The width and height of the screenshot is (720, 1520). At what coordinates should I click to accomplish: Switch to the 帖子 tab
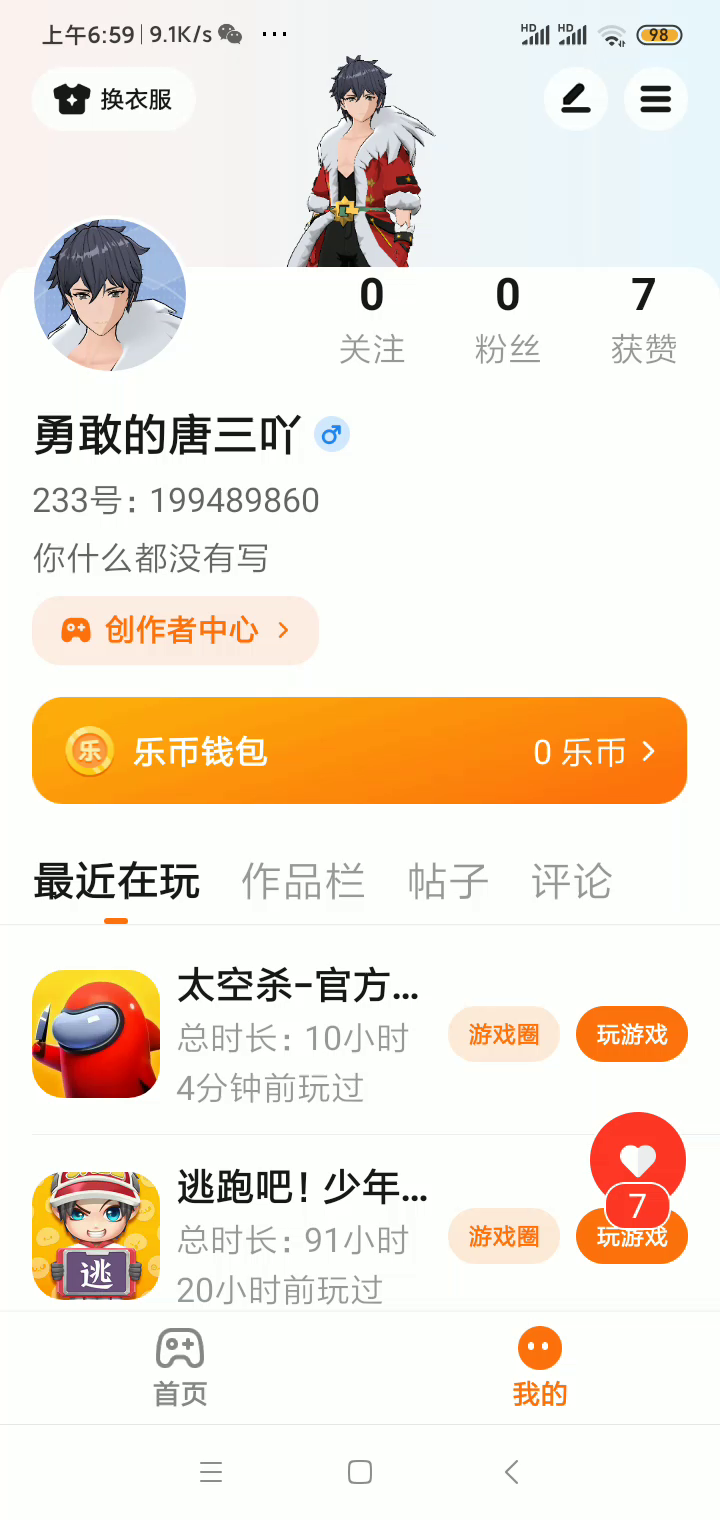click(447, 882)
